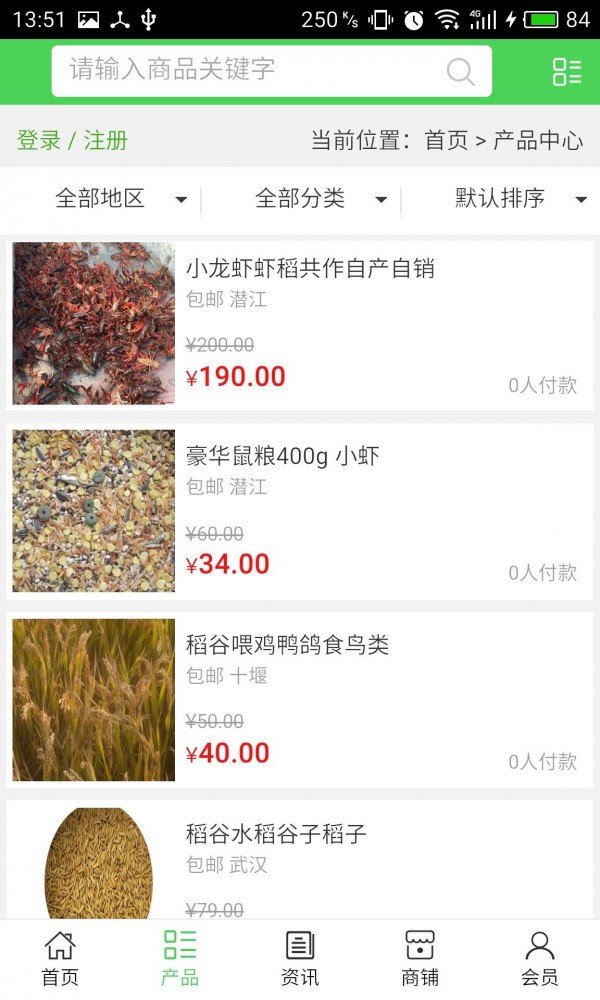Expand the 全部分类 category dropdown
This screenshot has height=1000, width=600.
click(320, 199)
